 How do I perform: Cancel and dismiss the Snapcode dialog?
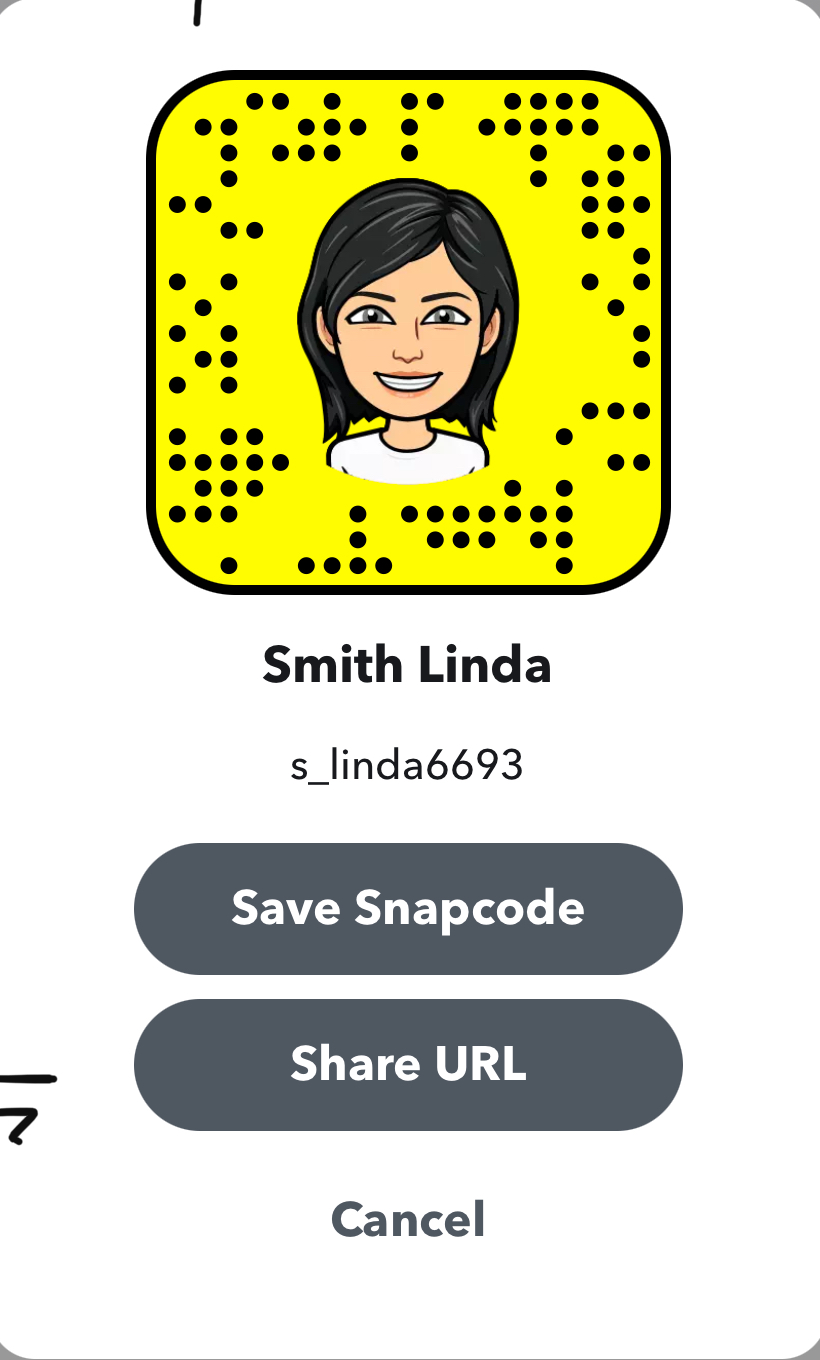click(408, 1219)
